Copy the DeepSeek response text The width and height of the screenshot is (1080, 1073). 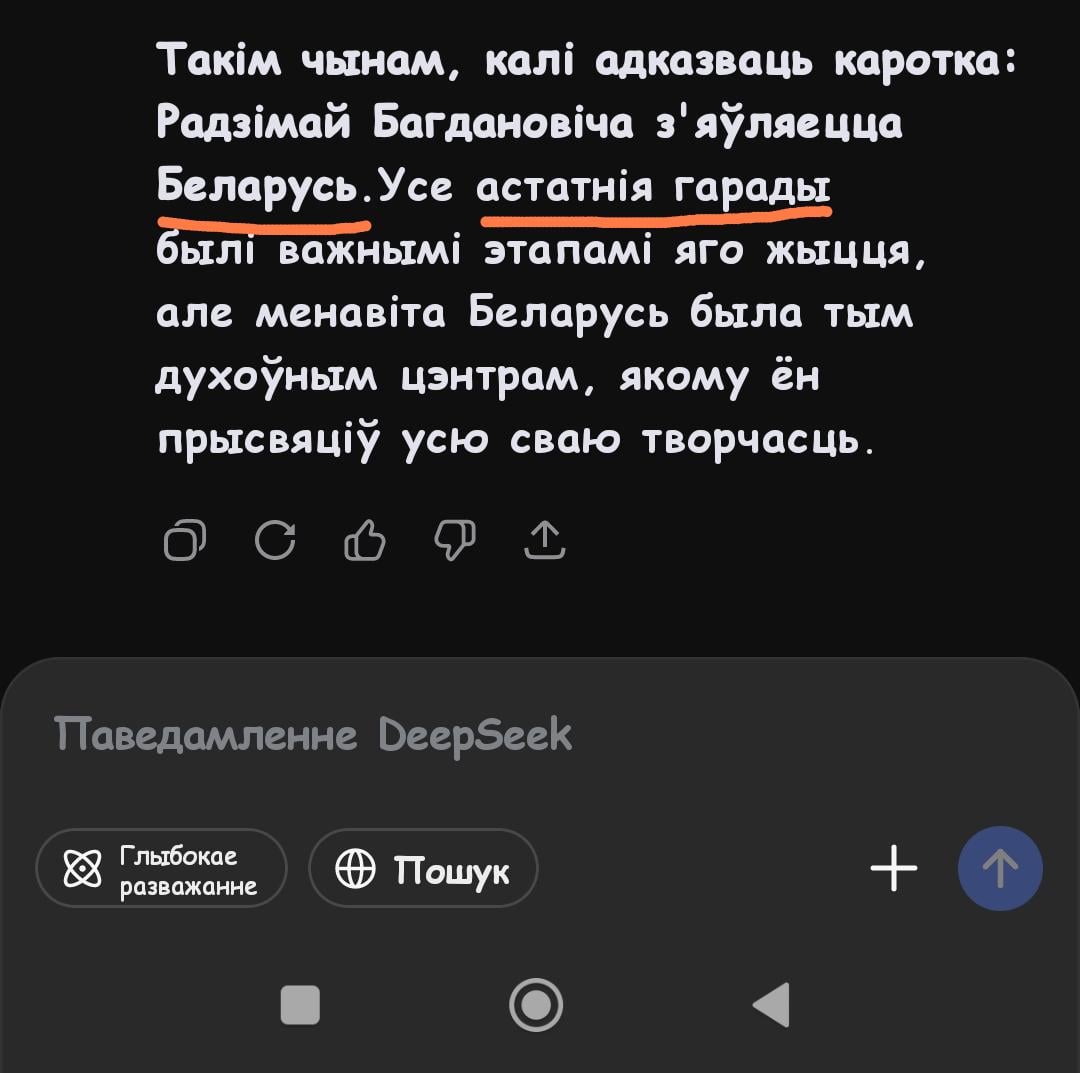(184, 540)
